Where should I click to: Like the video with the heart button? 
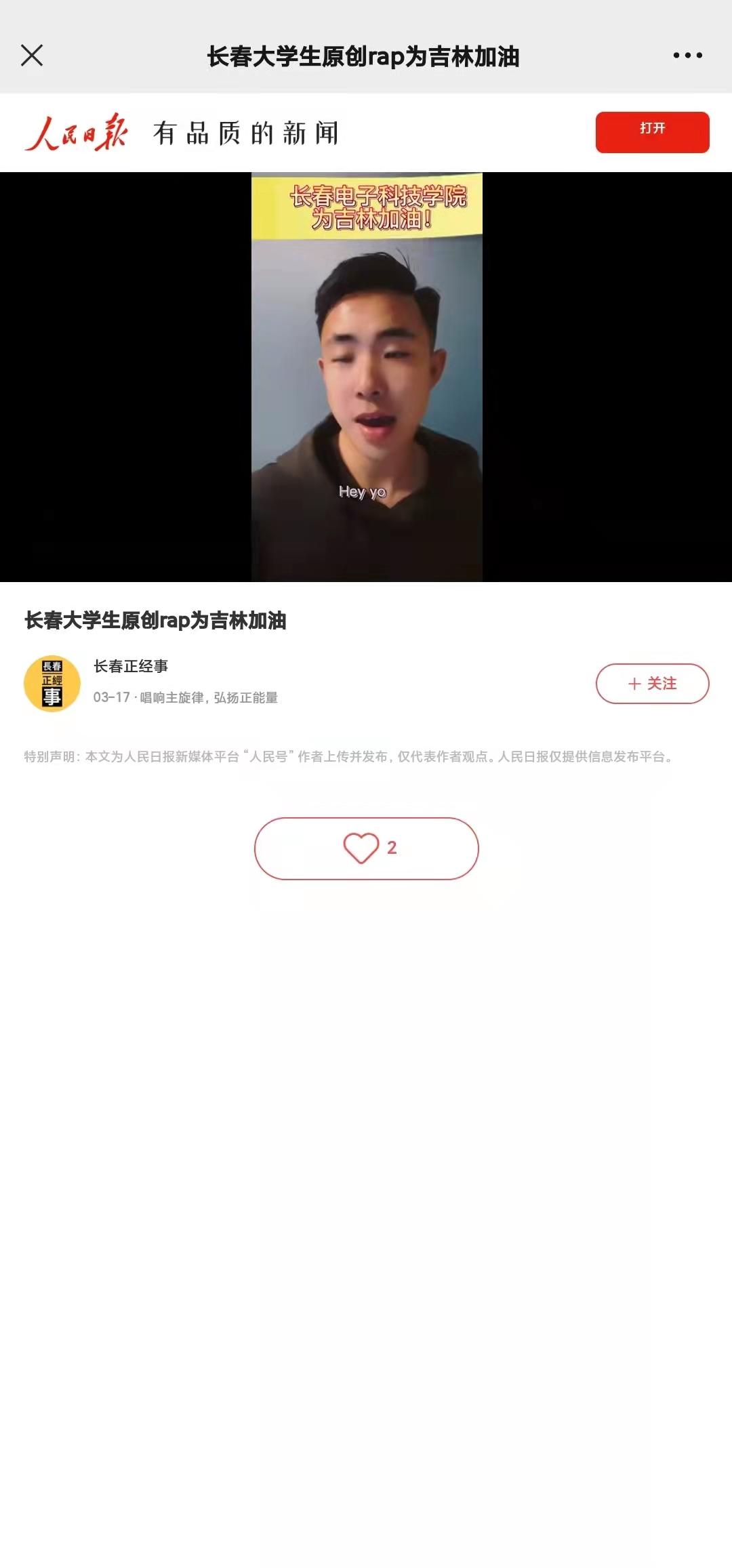click(x=366, y=848)
